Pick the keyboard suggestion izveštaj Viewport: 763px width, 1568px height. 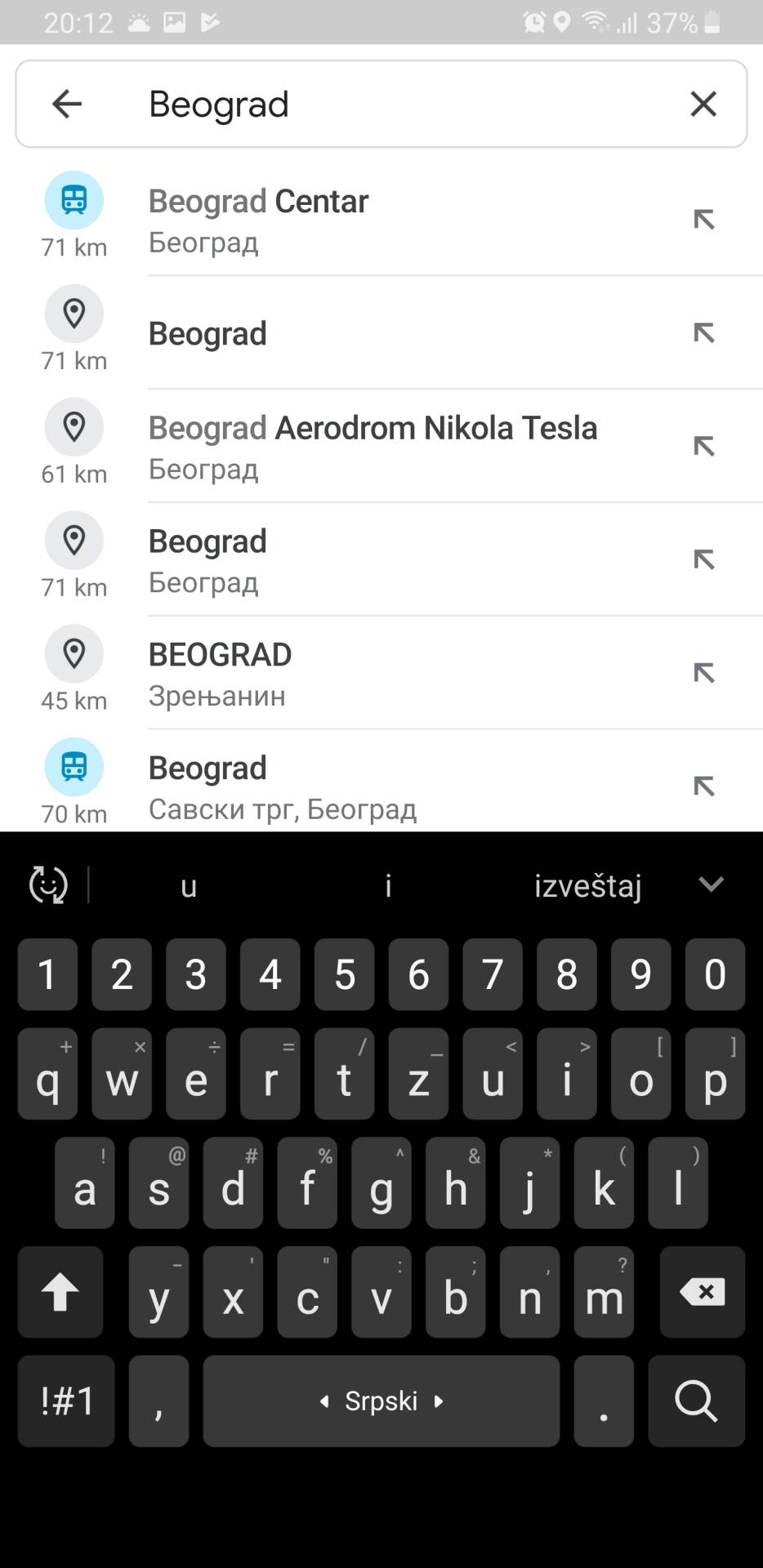587,885
